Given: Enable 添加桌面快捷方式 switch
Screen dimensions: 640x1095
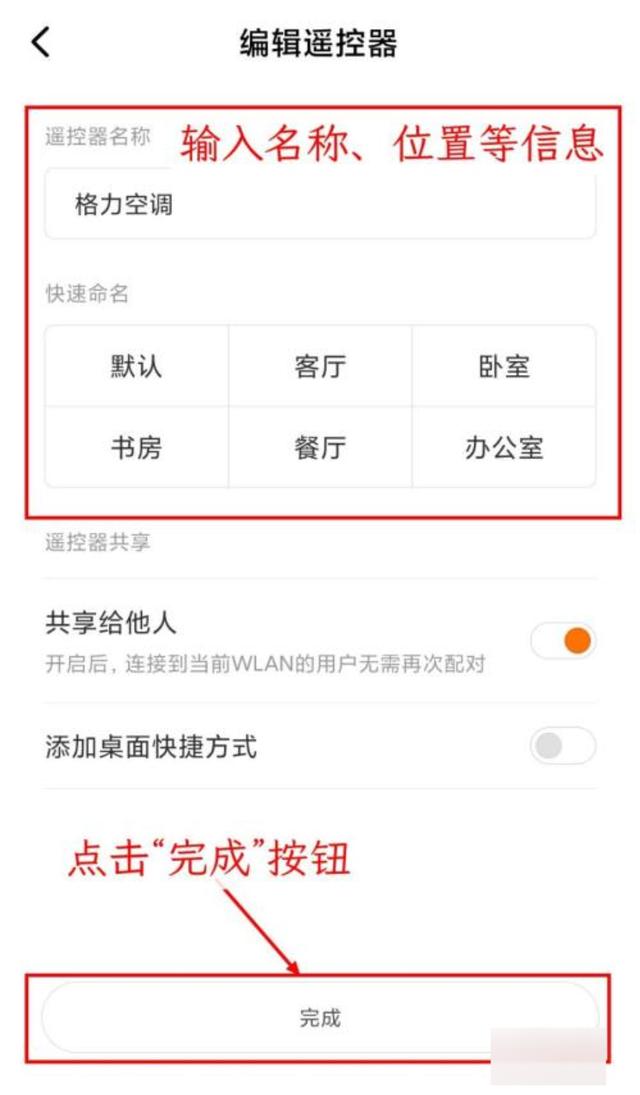Looking at the screenshot, I should 563,746.
